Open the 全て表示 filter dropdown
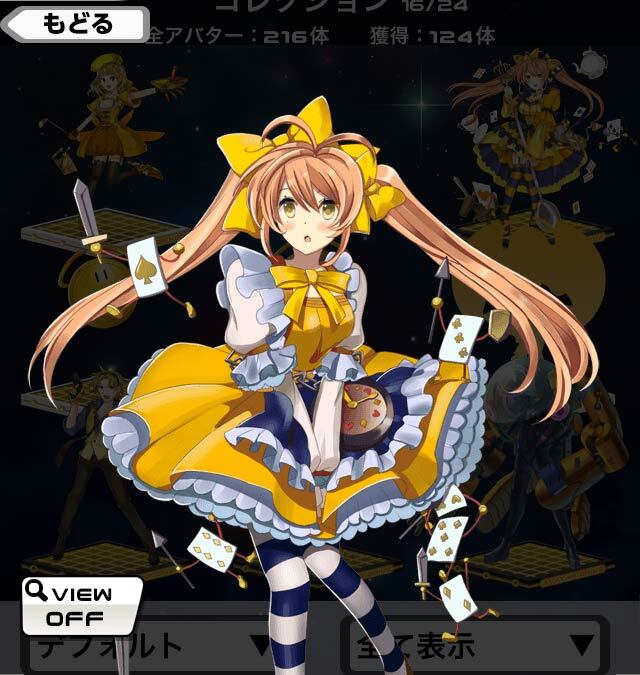Viewport: 640px width, 675px height. [x=473, y=645]
